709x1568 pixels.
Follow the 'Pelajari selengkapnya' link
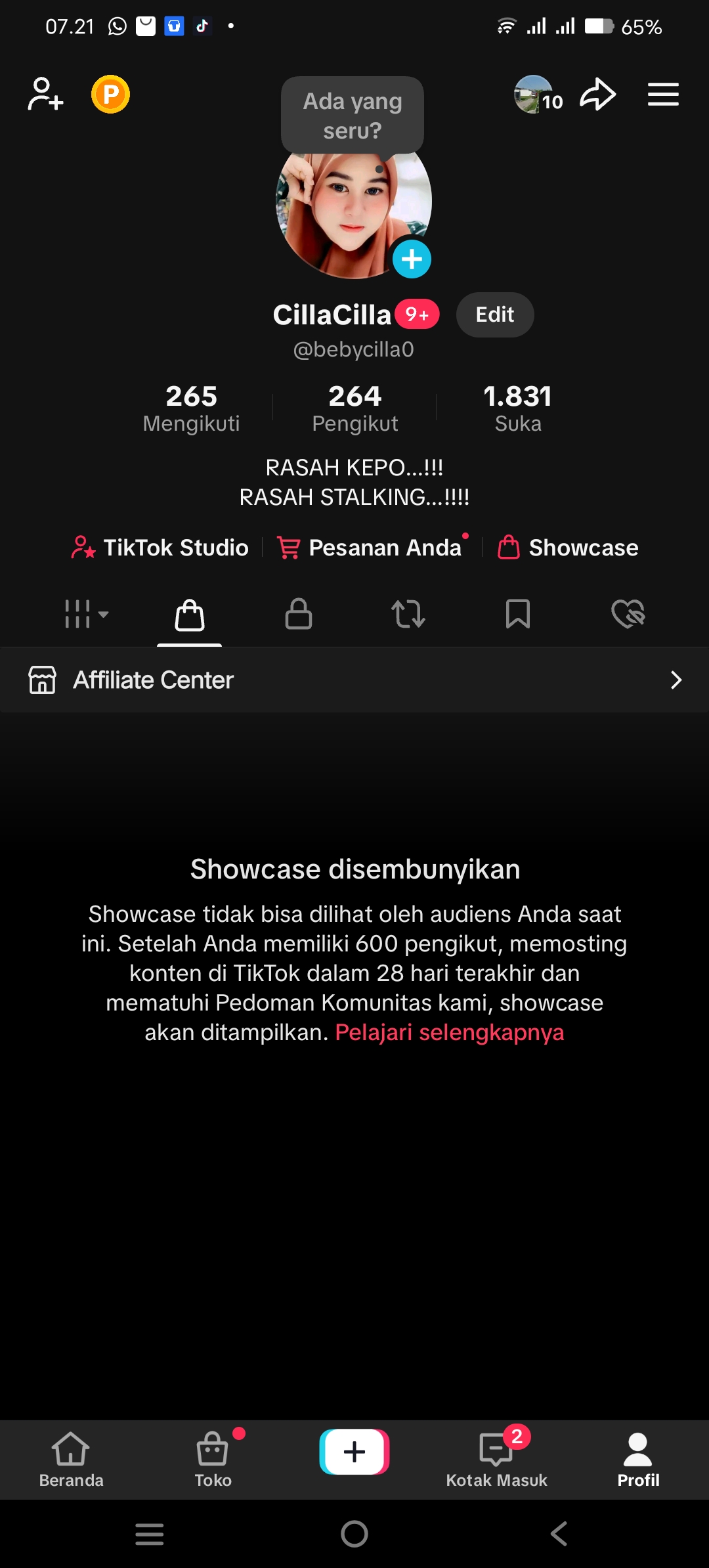(x=450, y=1032)
